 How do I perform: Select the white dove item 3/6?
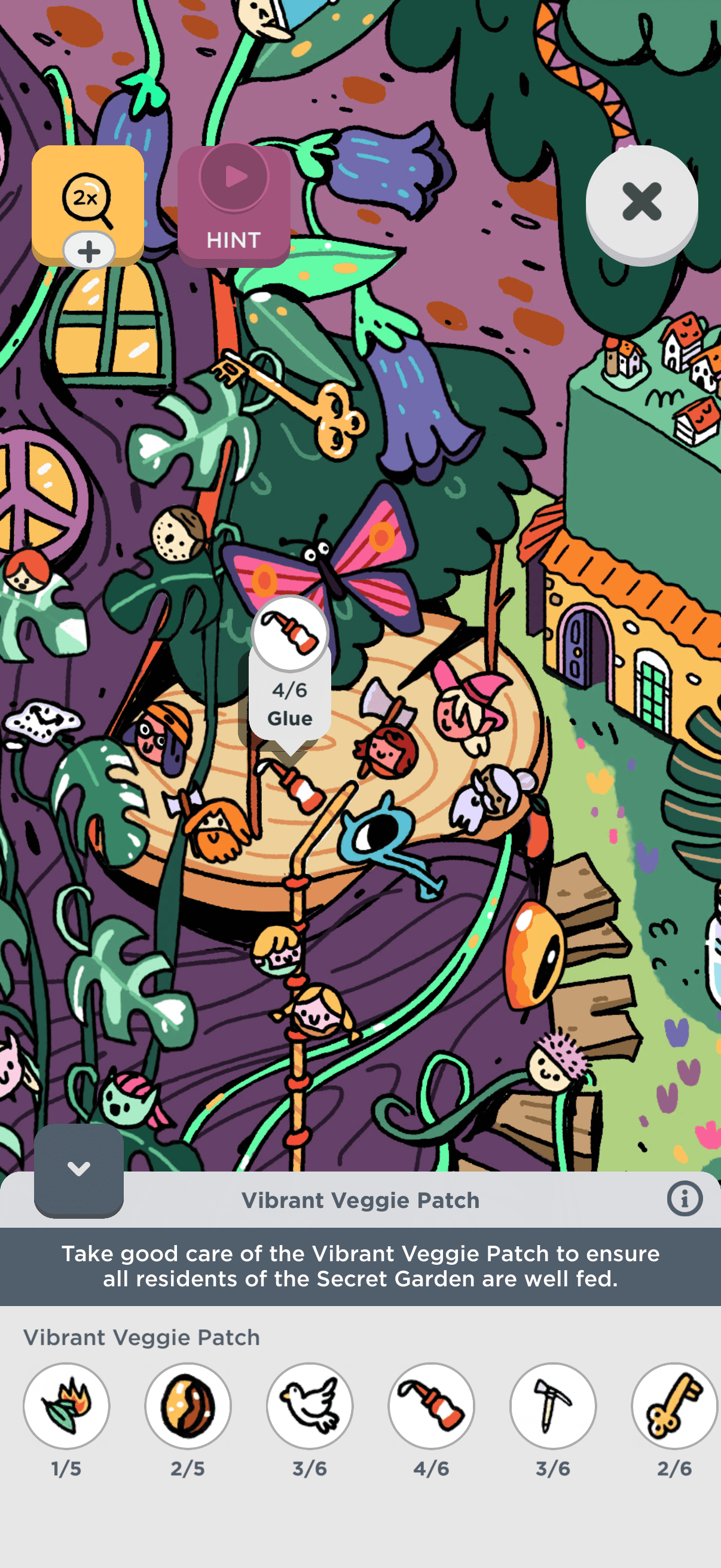(310, 1406)
